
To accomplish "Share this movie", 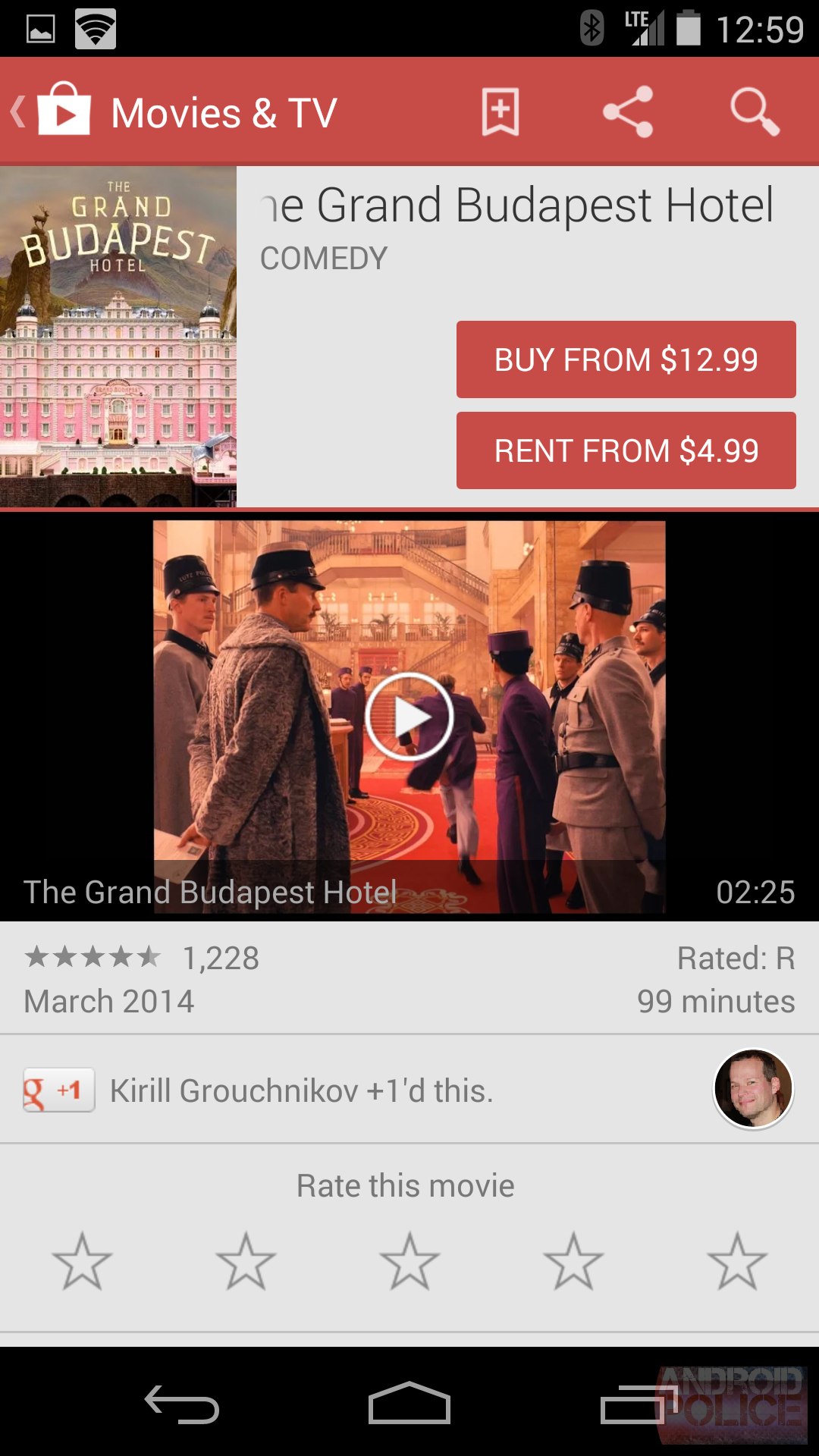I will (628, 112).
